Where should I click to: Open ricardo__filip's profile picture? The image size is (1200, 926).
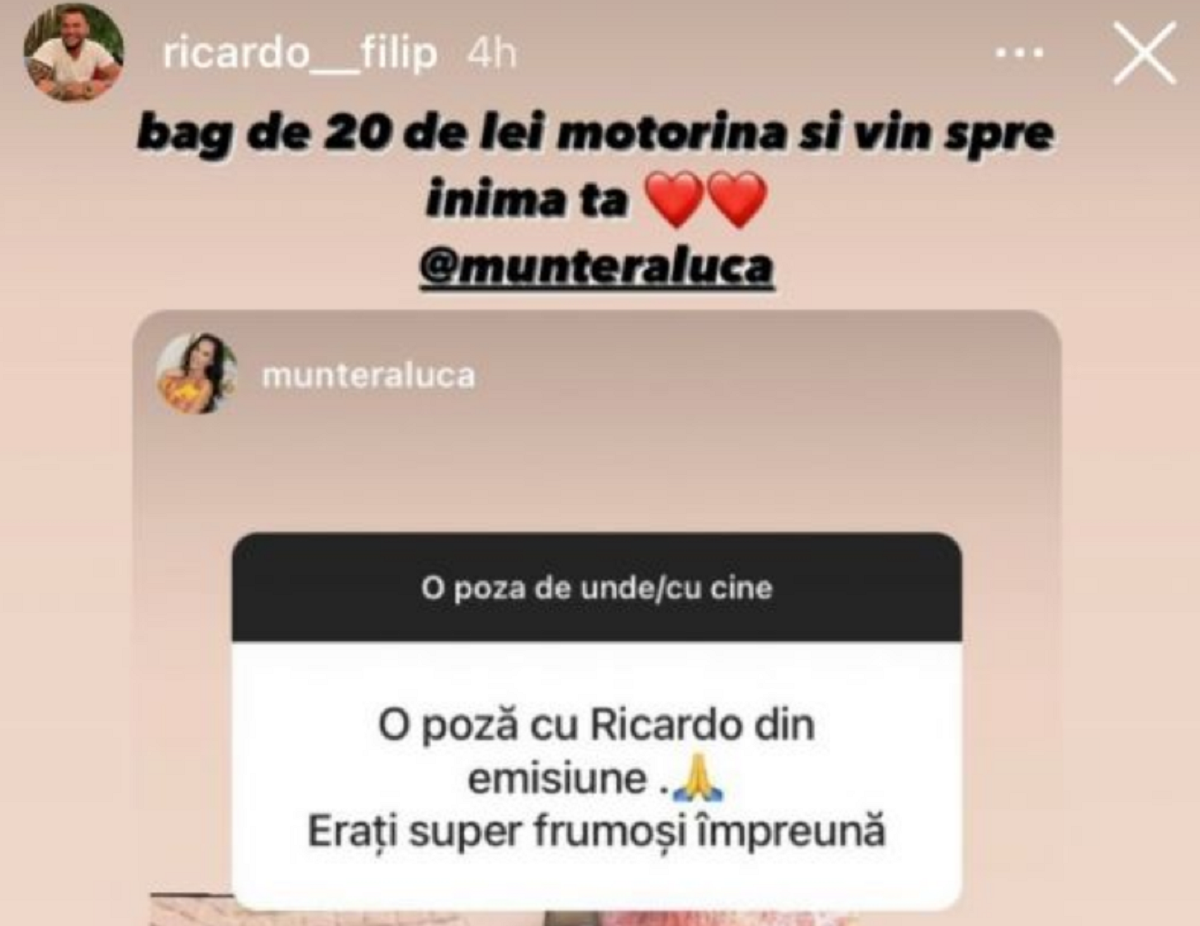click(73, 52)
